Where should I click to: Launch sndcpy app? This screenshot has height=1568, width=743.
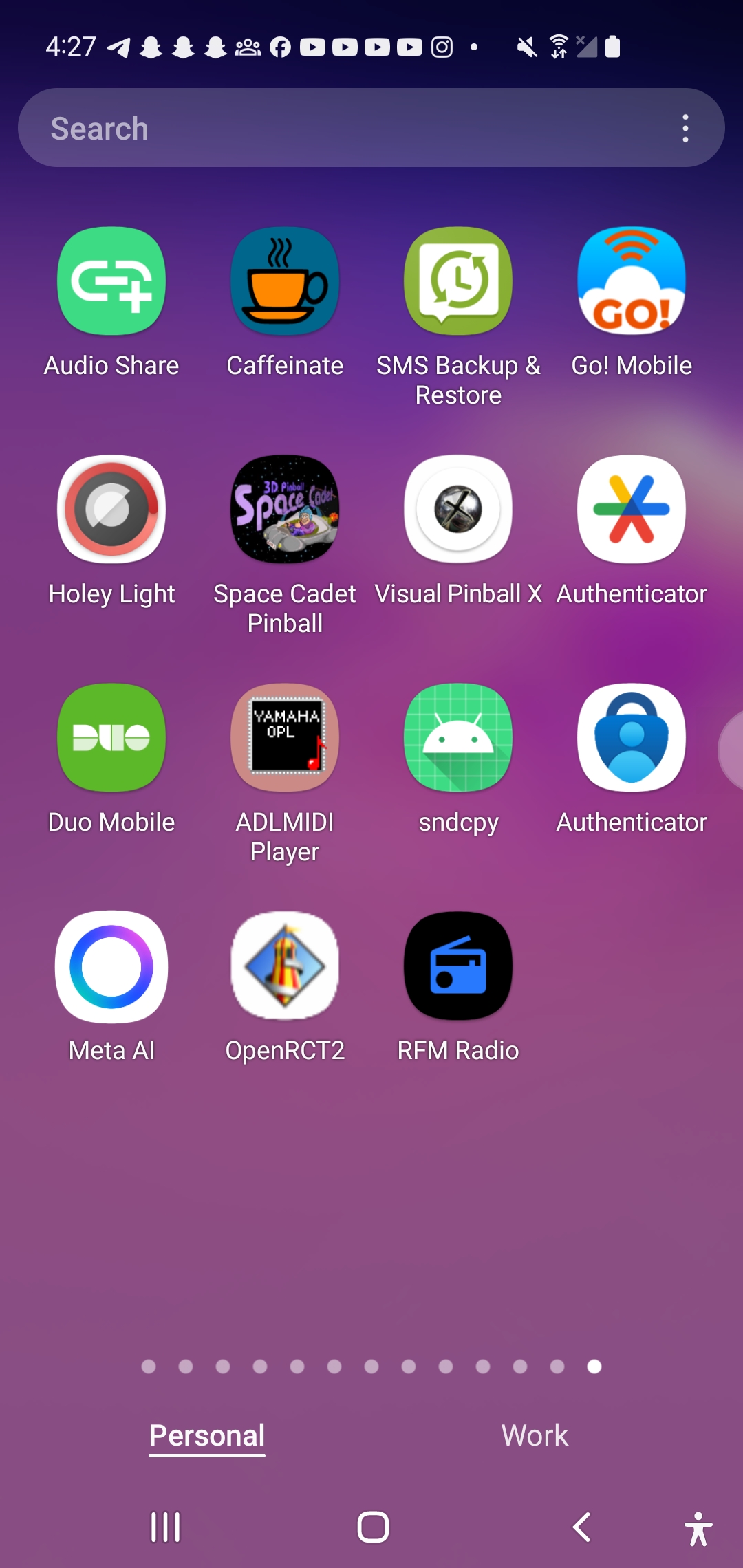[x=458, y=738]
